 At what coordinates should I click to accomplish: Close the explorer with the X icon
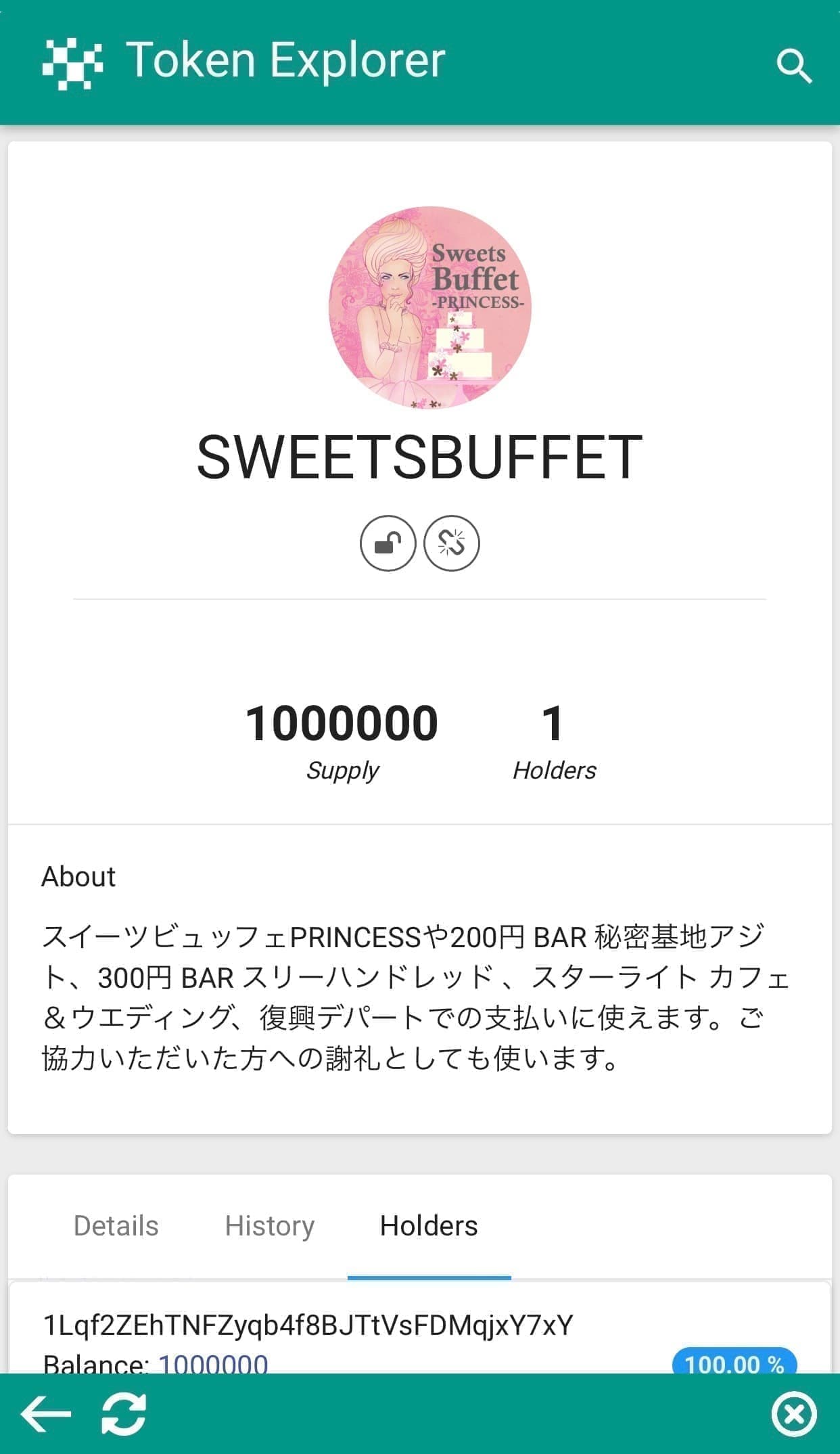(x=794, y=1414)
